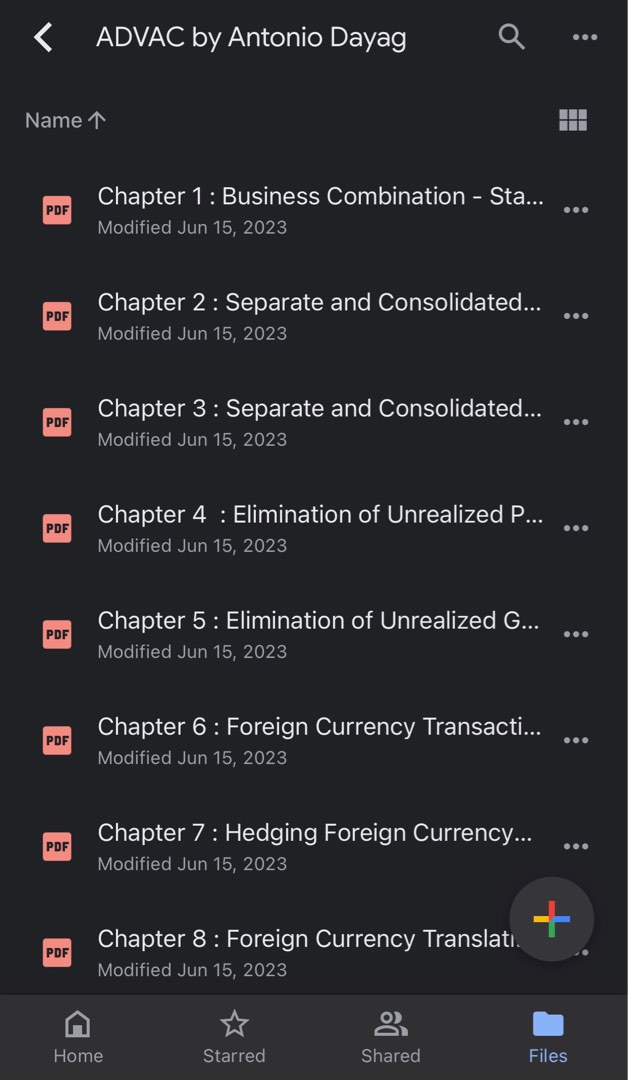Open the folder overflow menu
Viewport: 628px width, 1080px height.
click(585, 38)
